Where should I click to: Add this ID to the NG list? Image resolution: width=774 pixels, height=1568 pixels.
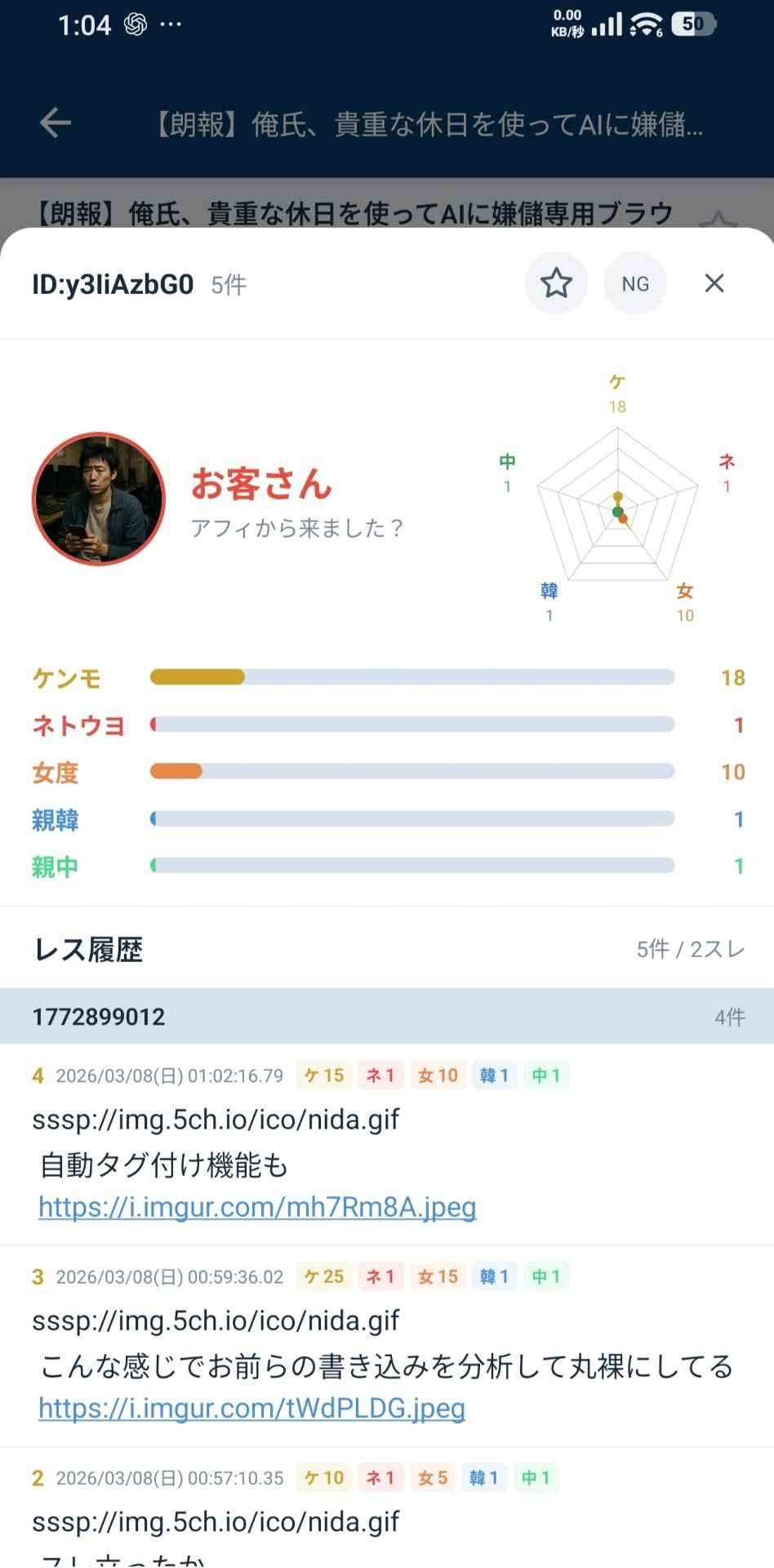635,283
